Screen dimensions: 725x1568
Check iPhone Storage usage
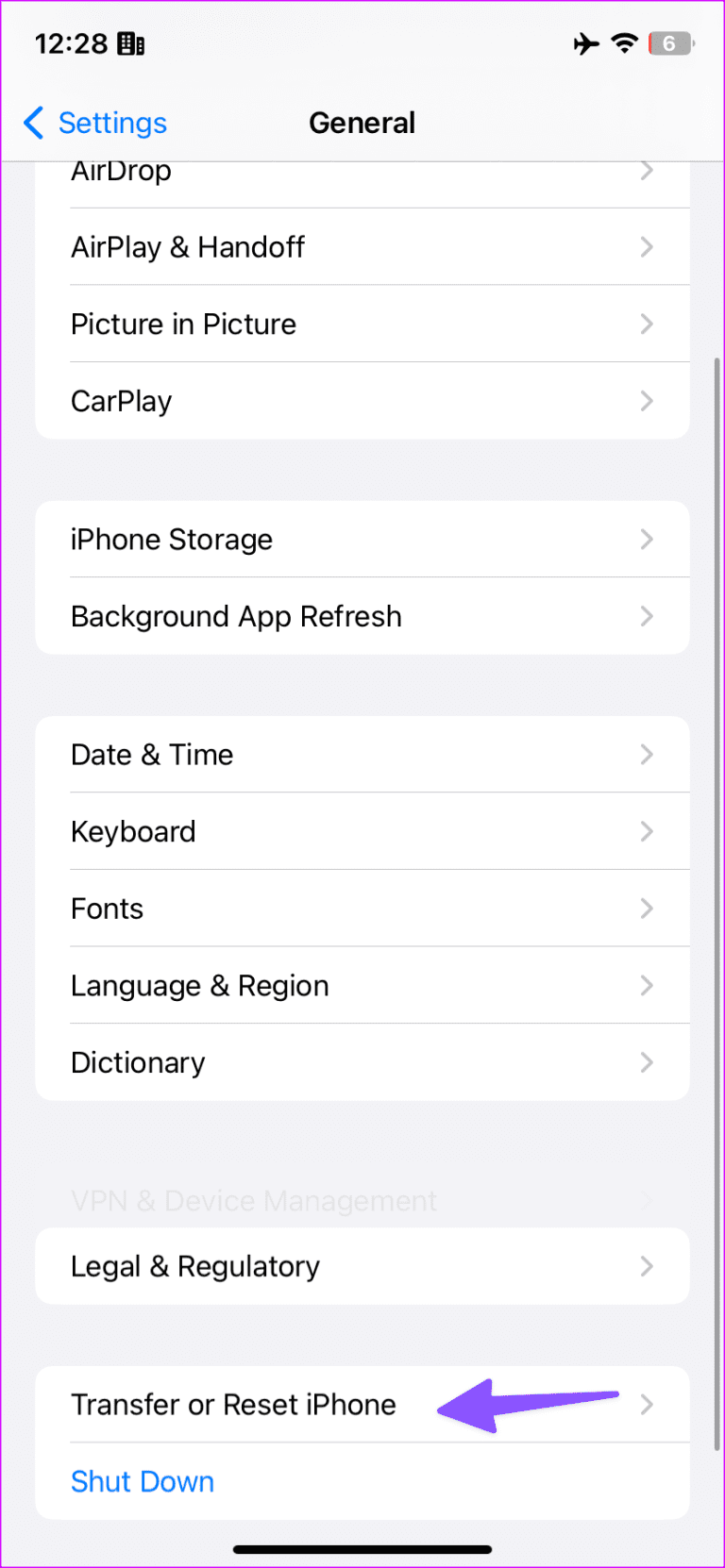tap(362, 539)
